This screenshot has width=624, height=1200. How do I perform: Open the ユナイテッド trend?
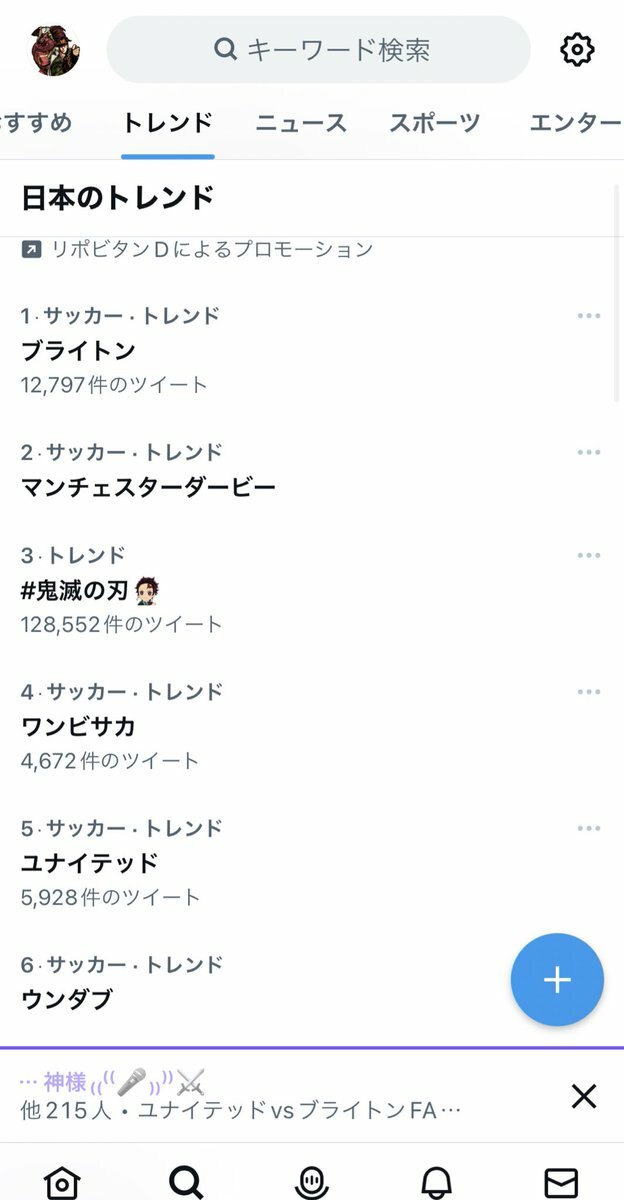pyautogui.click(x=90, y=862)
